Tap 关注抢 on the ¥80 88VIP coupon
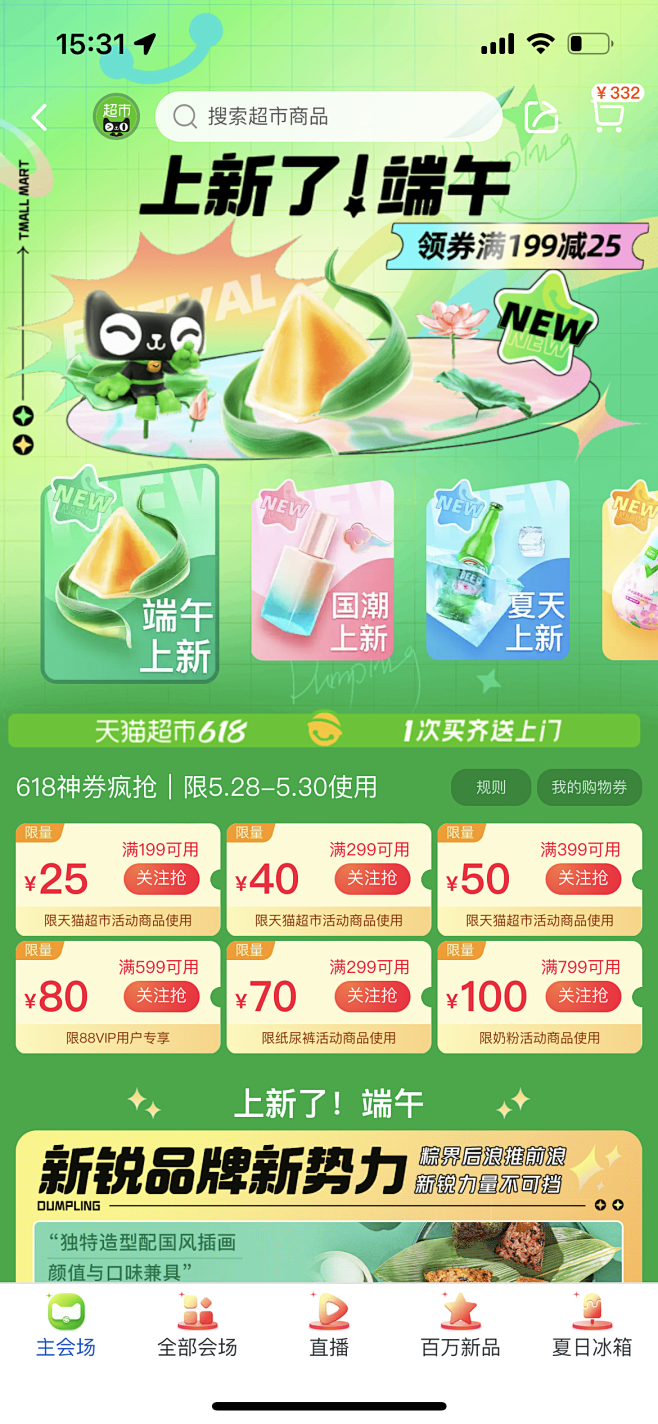 coord(161,996)
